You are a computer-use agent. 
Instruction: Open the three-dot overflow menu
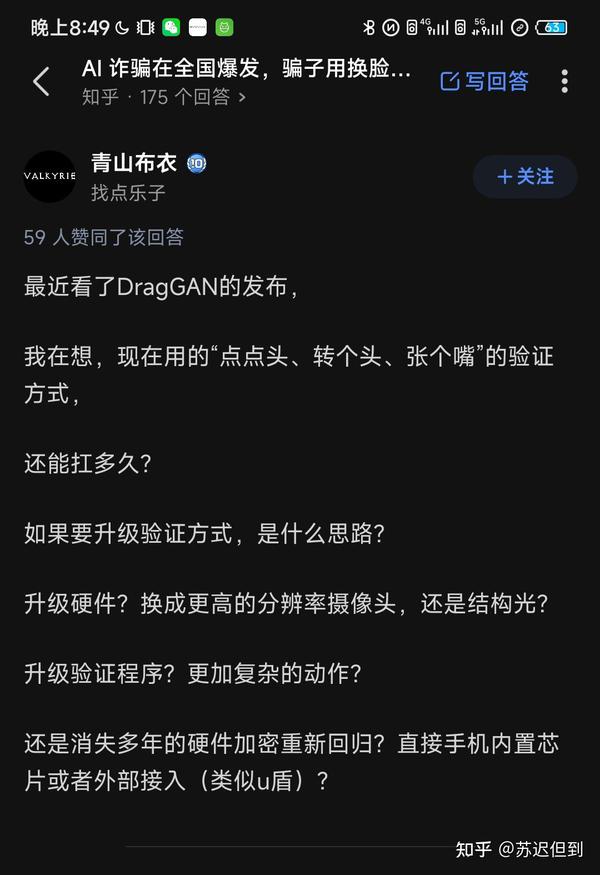(x=565, y=82)
